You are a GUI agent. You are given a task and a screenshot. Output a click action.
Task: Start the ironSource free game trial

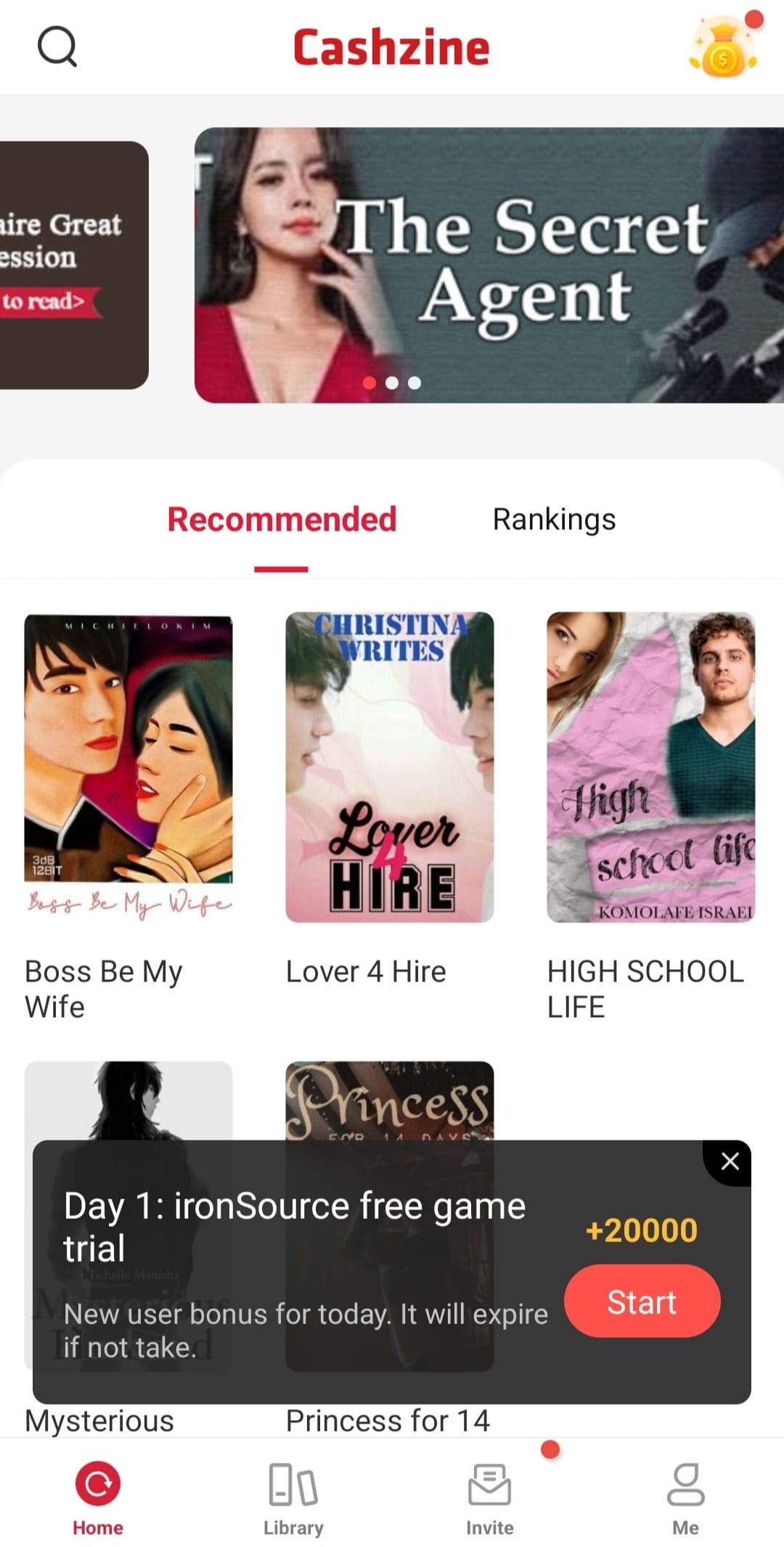(x=642, y=1302)
